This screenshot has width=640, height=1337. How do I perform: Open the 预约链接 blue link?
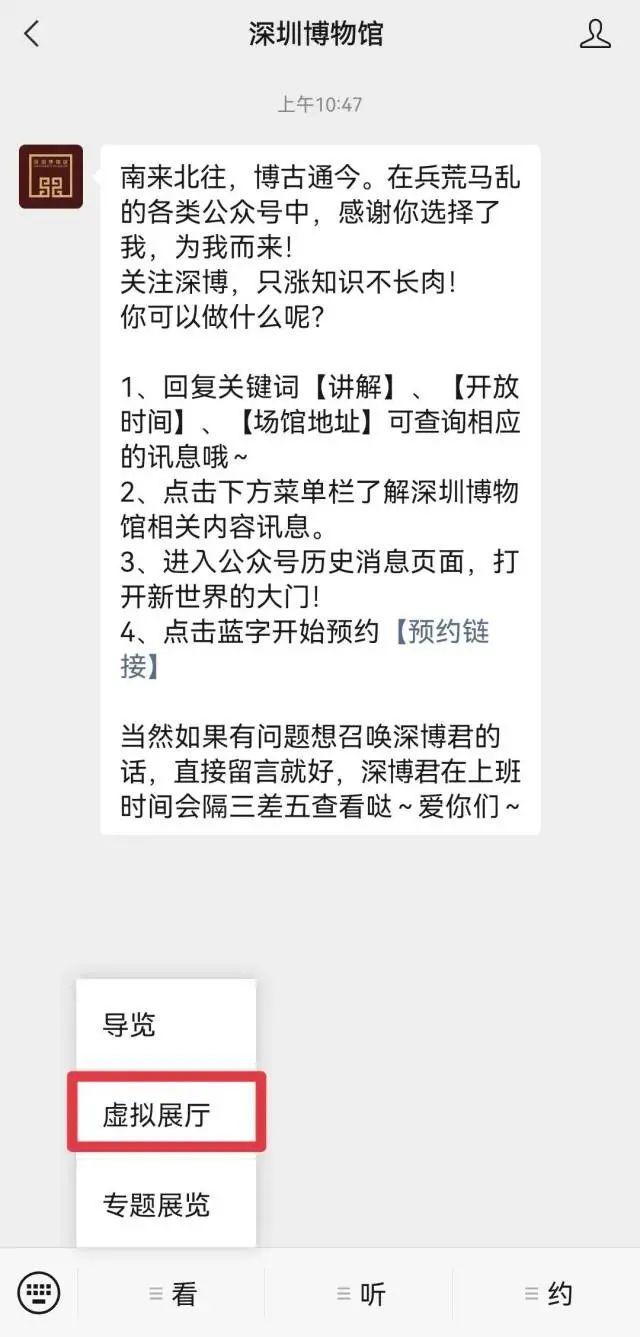click(x=440, y=632)
